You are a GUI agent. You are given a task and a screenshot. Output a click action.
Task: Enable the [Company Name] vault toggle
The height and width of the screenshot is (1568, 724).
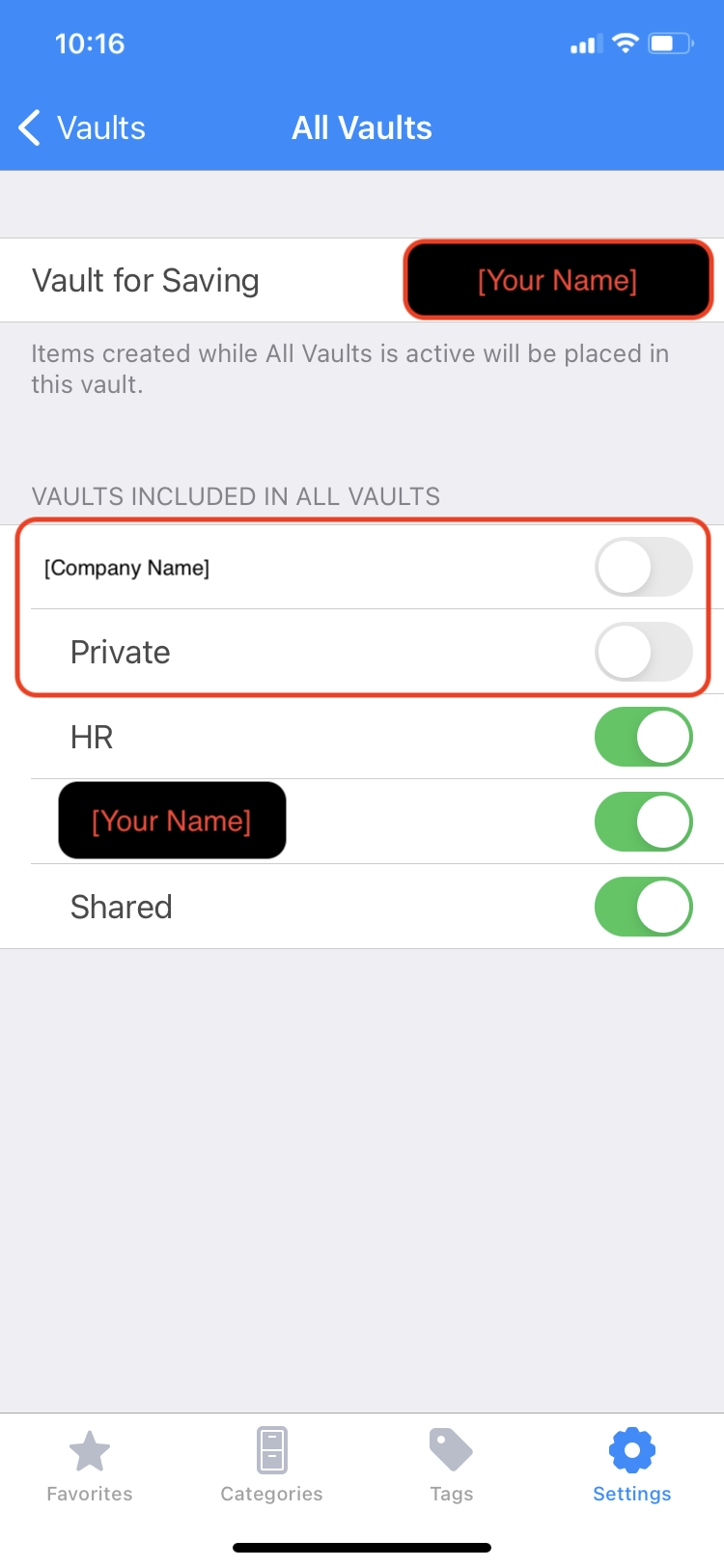click(x=643, y=567)
